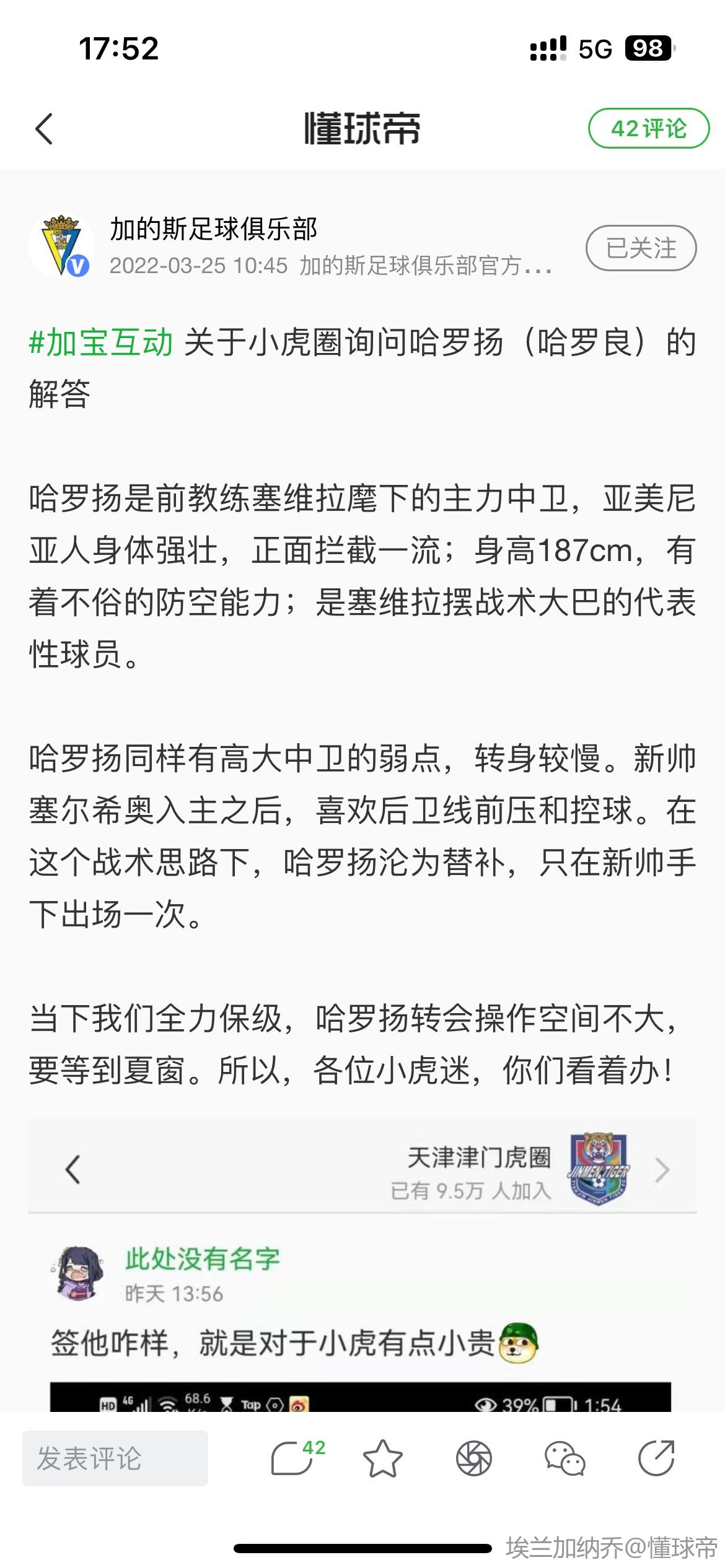The height and width of the screenshot is (1568, 725).
Task: Tap the 发表评论 comment input field
Action: point(115,1458)
